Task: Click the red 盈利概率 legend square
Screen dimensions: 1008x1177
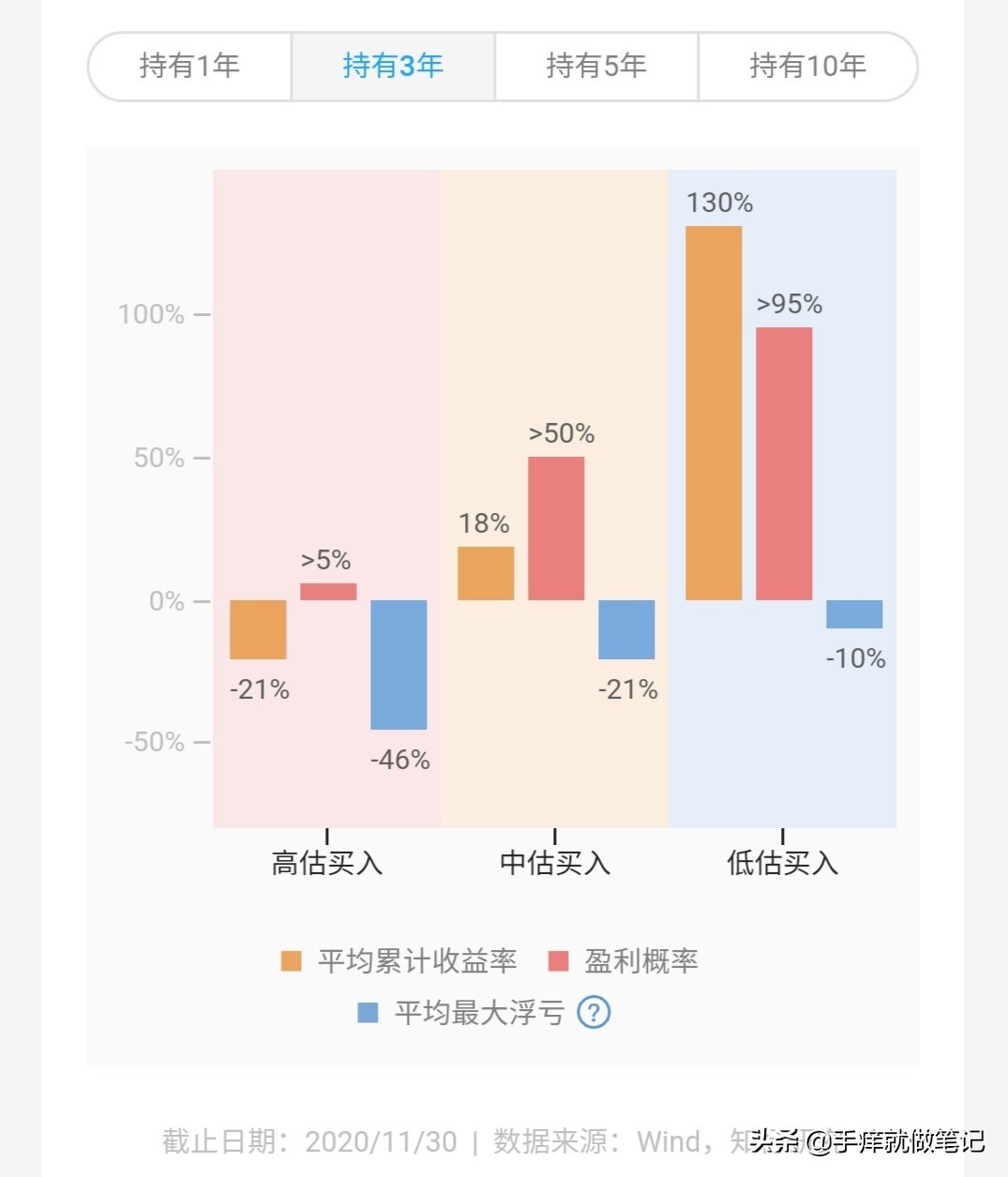Action: tap(557, 960)
